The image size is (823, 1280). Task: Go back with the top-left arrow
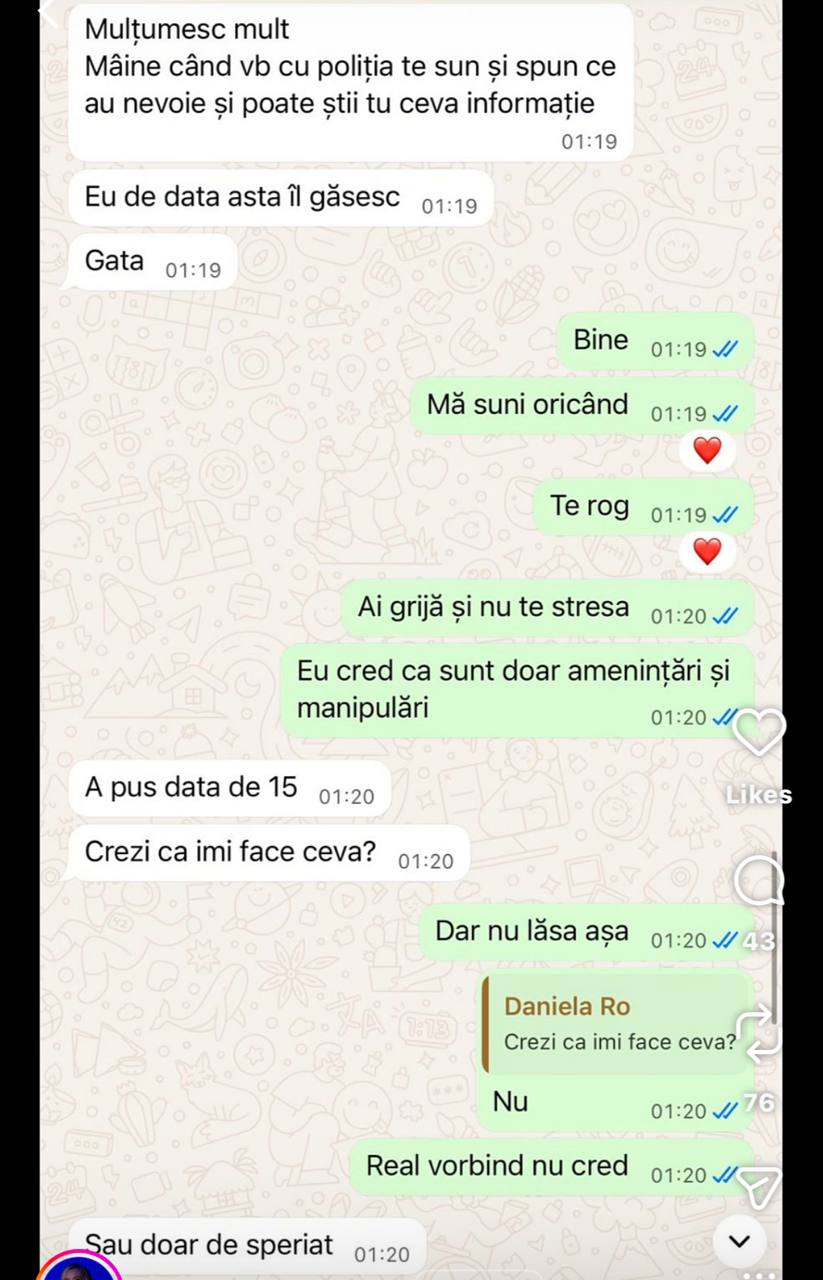(48, 12)
